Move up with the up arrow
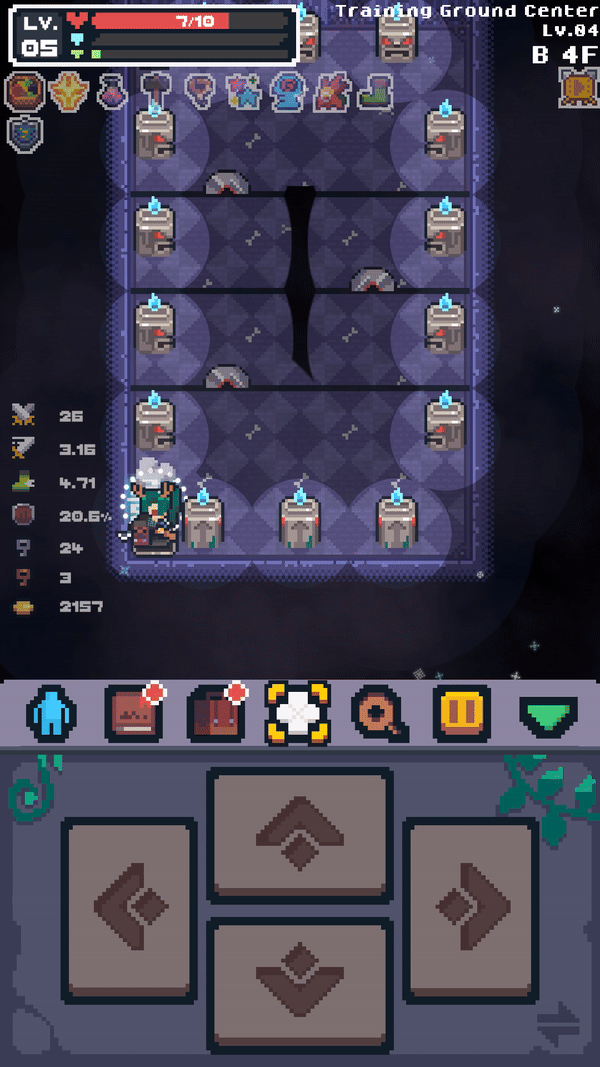The width and height of the screenshot is (600, 1067). [x=300, y=834]
